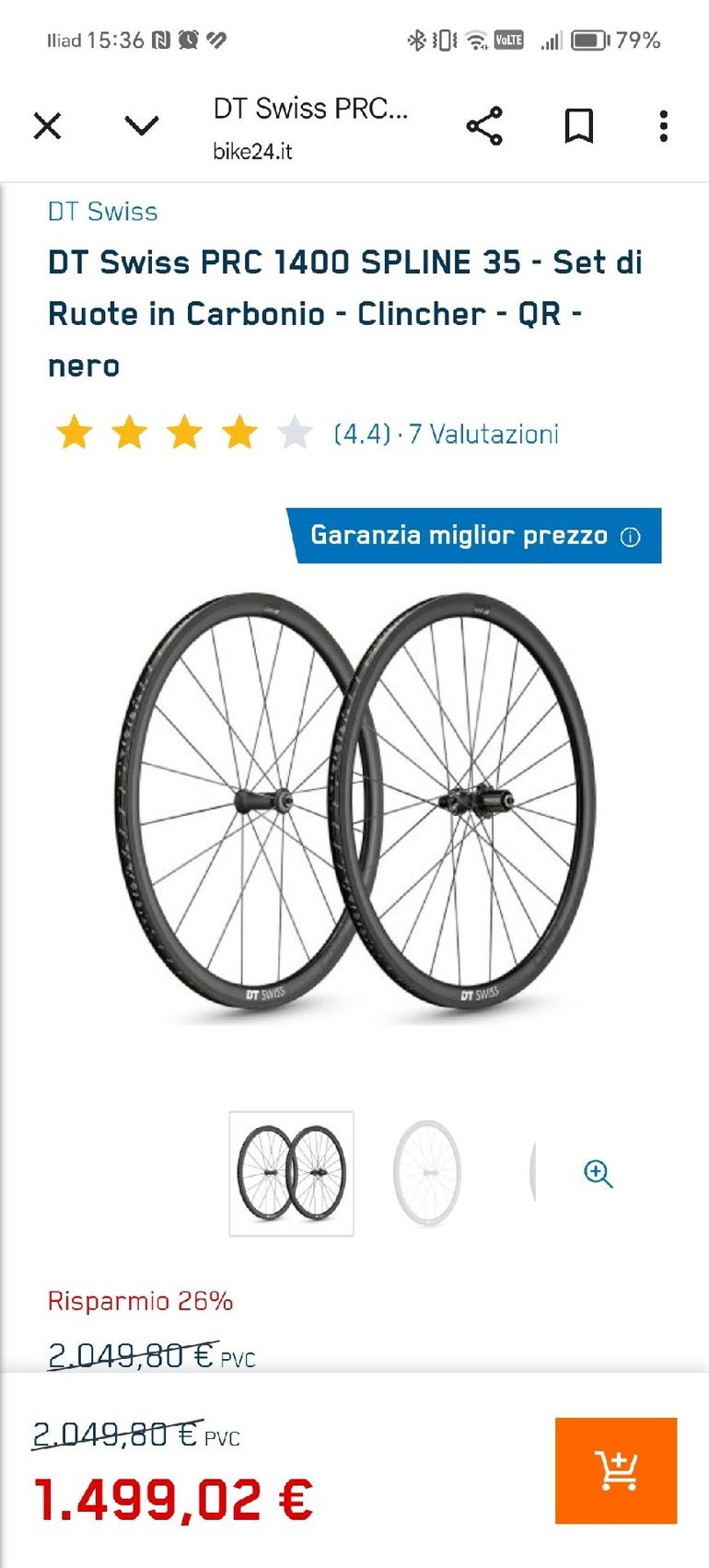This screenshot has height=1568, width=709.
Task: Open Garanzia miglior prezzo info
Action: point(630,537)
